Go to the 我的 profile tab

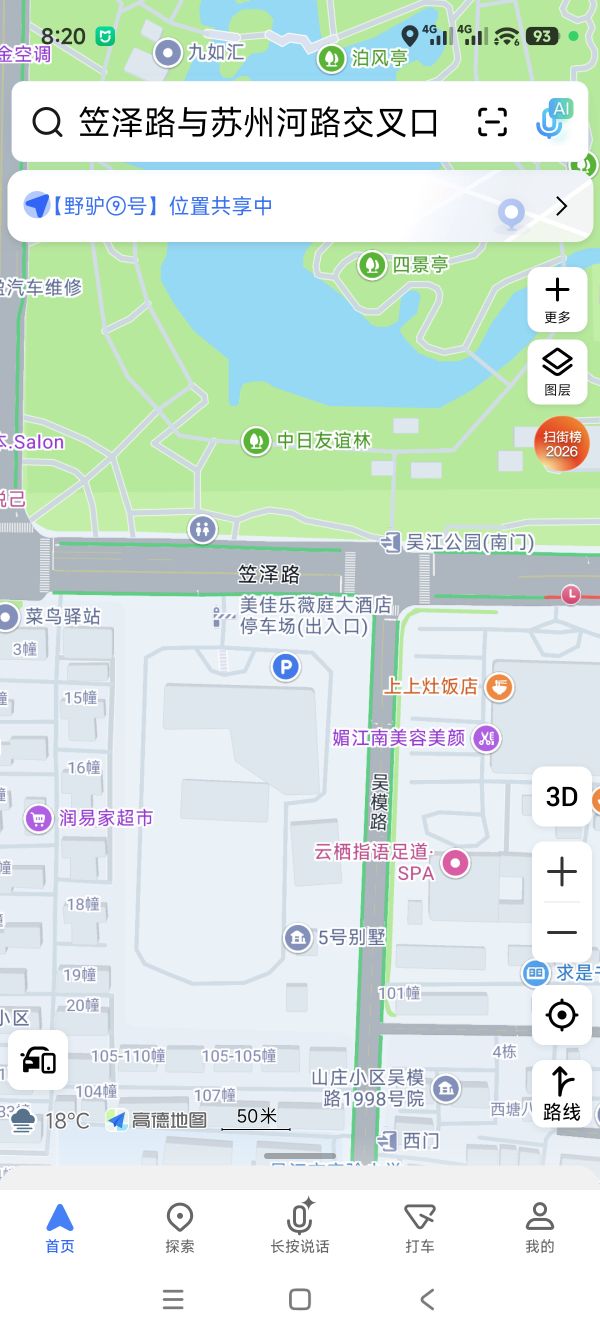coord(539,1227)
